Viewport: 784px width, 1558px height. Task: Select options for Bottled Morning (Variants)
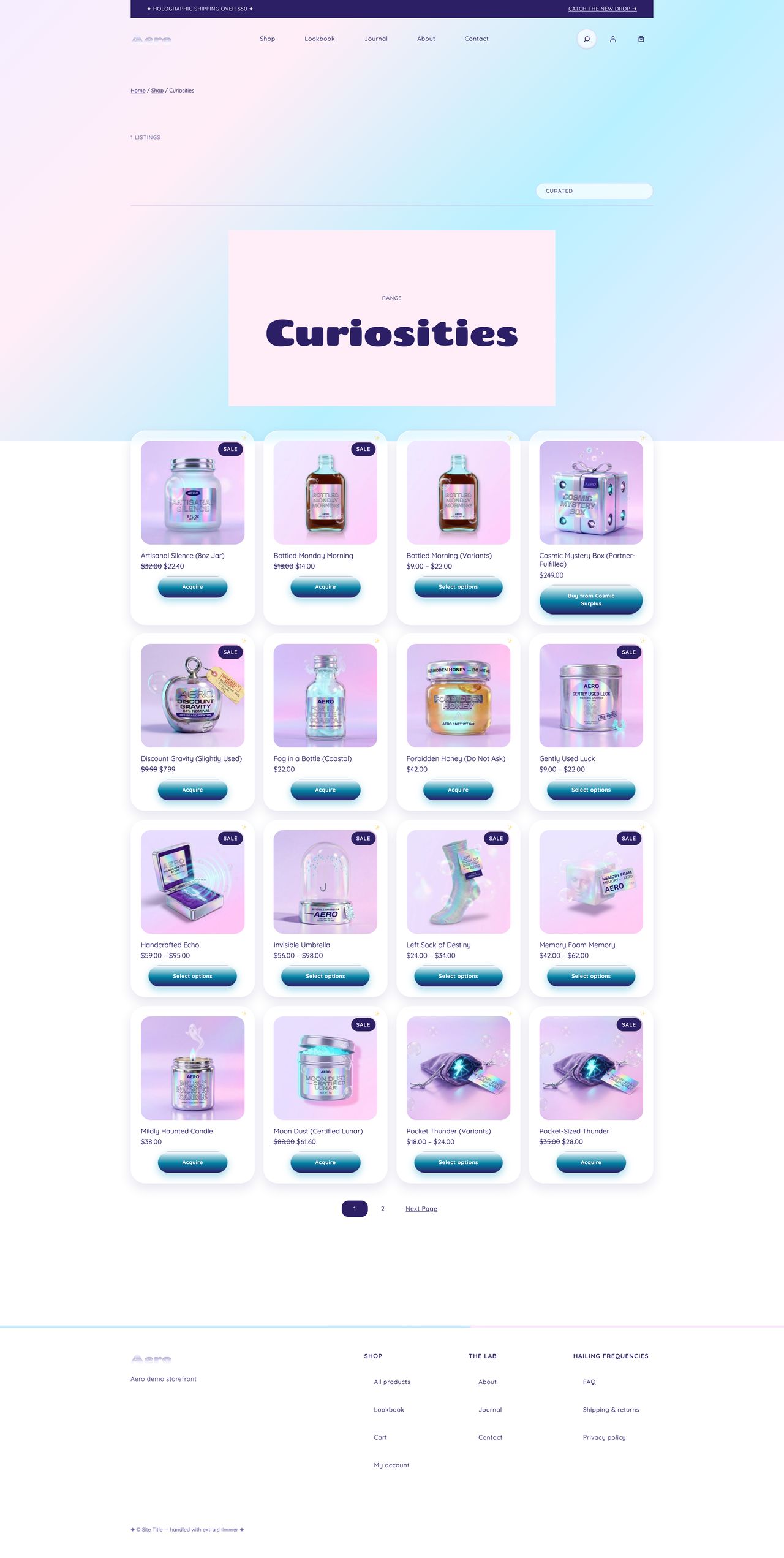[458, 587]
